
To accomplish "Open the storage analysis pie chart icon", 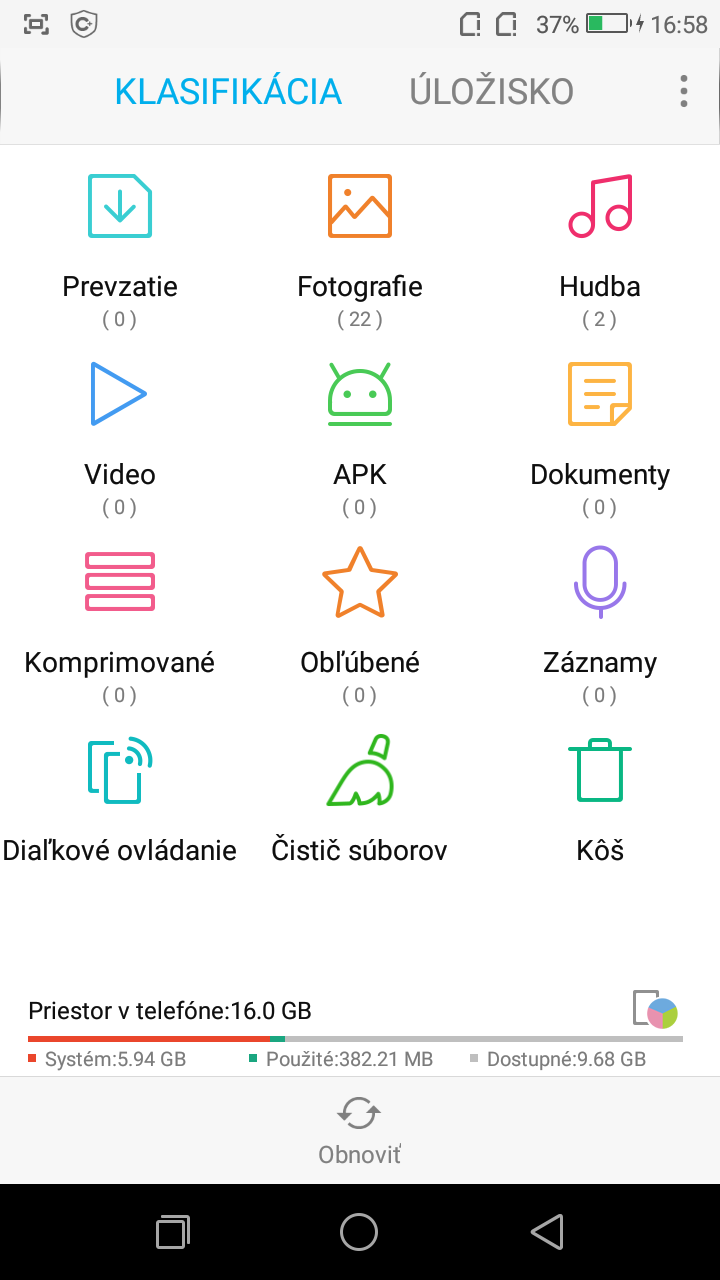I will coord(656,1009).
